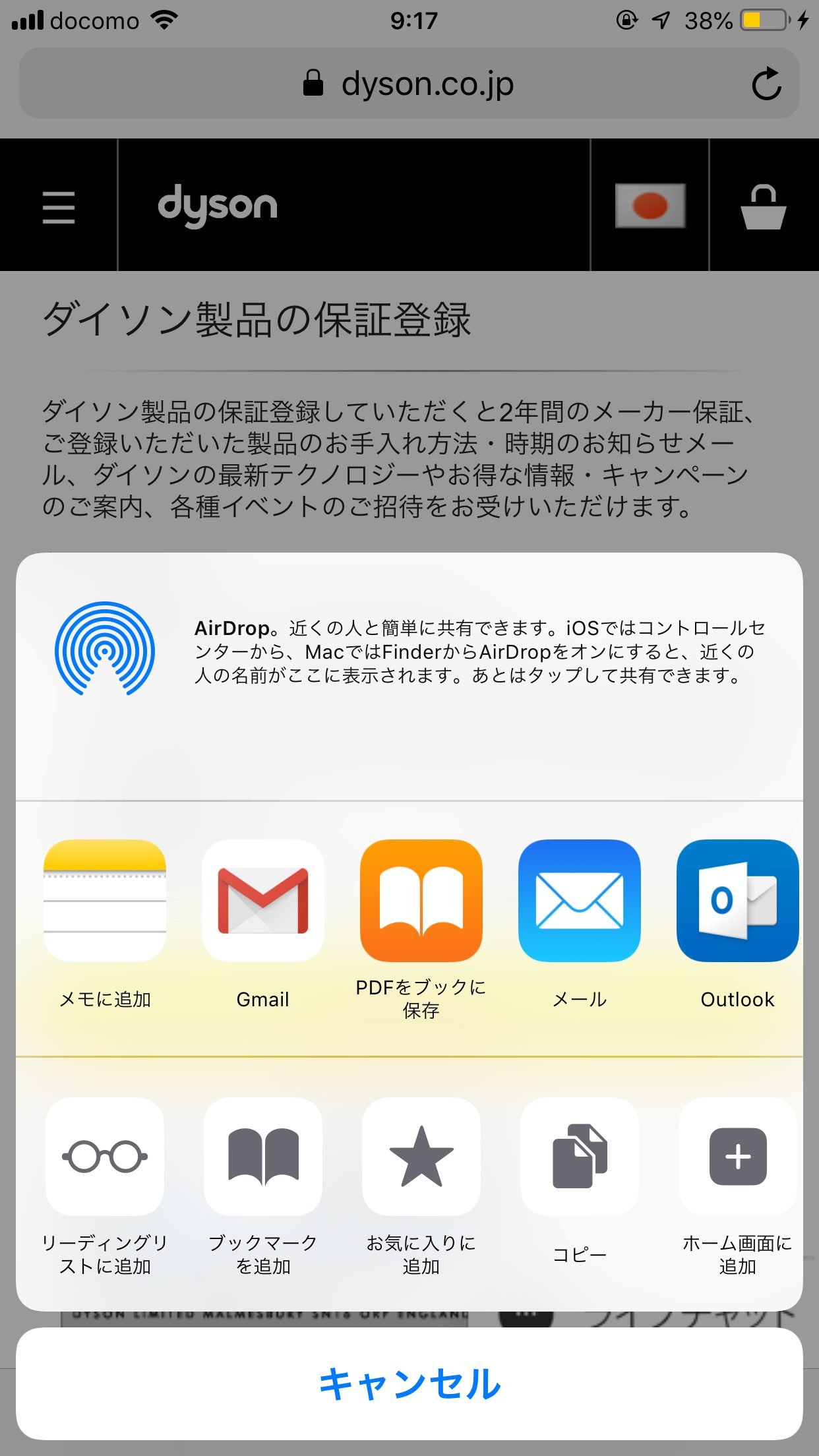Dismiss the share sheet with キャンセル
This screenshot has width=819, height=1456.
(x=409, y=1383)
